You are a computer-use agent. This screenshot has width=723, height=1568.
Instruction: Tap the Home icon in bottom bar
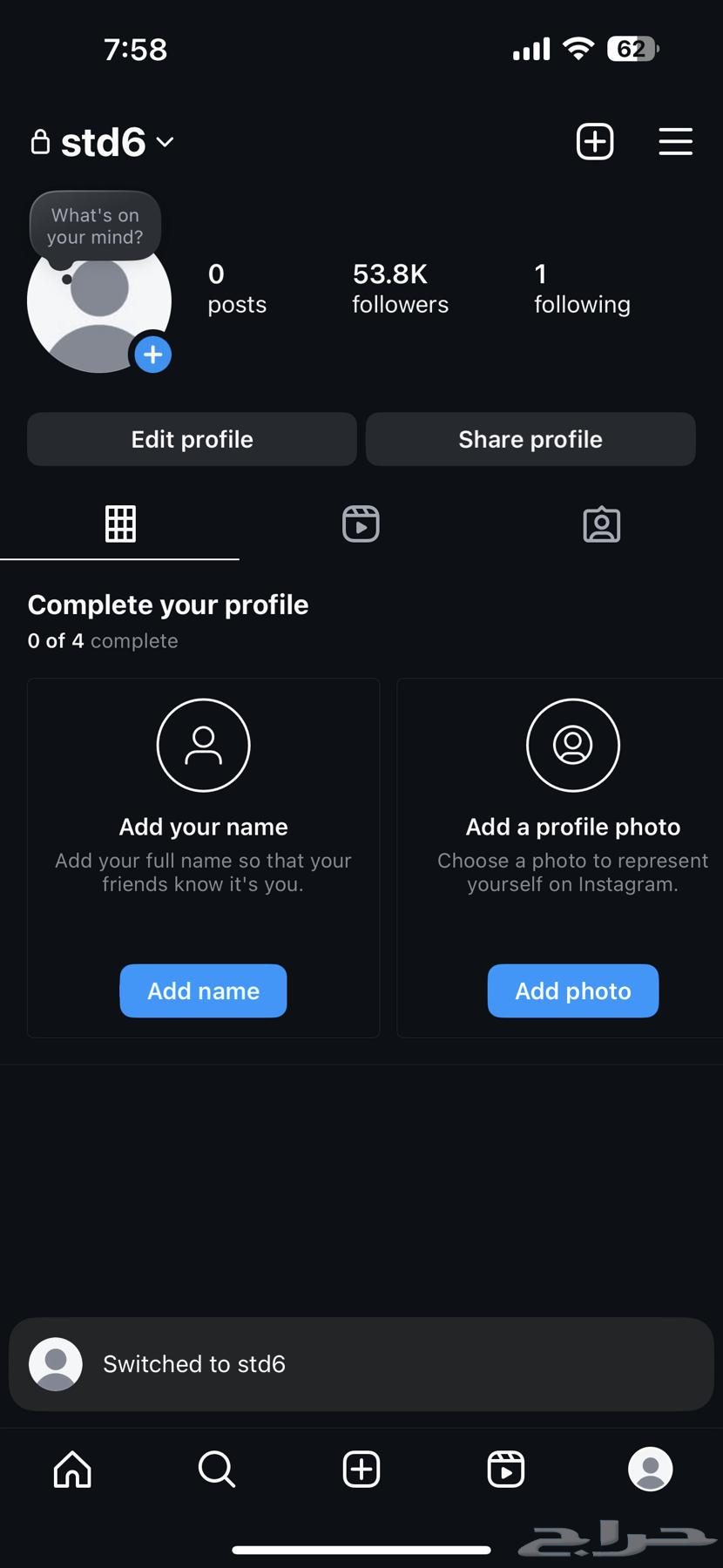point(72,1470)
